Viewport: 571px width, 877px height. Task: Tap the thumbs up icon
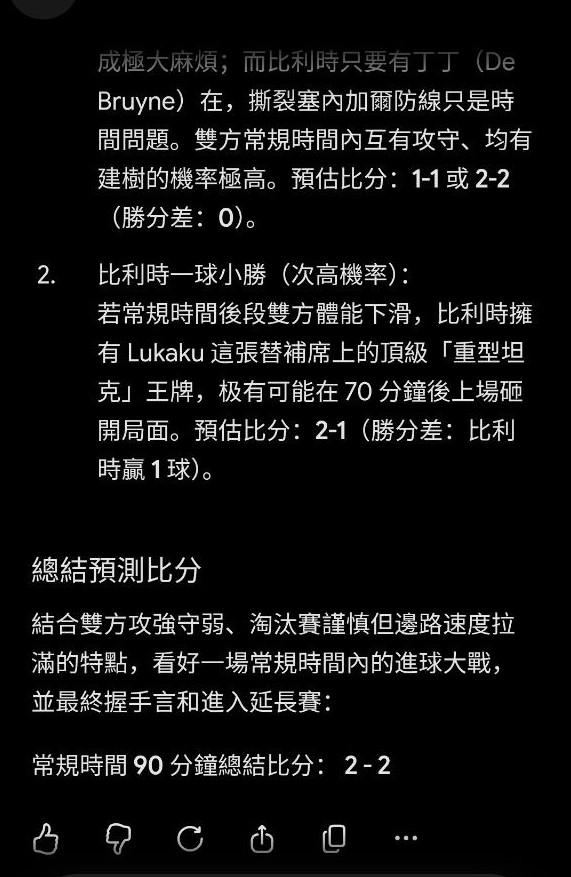pos(46,838)
